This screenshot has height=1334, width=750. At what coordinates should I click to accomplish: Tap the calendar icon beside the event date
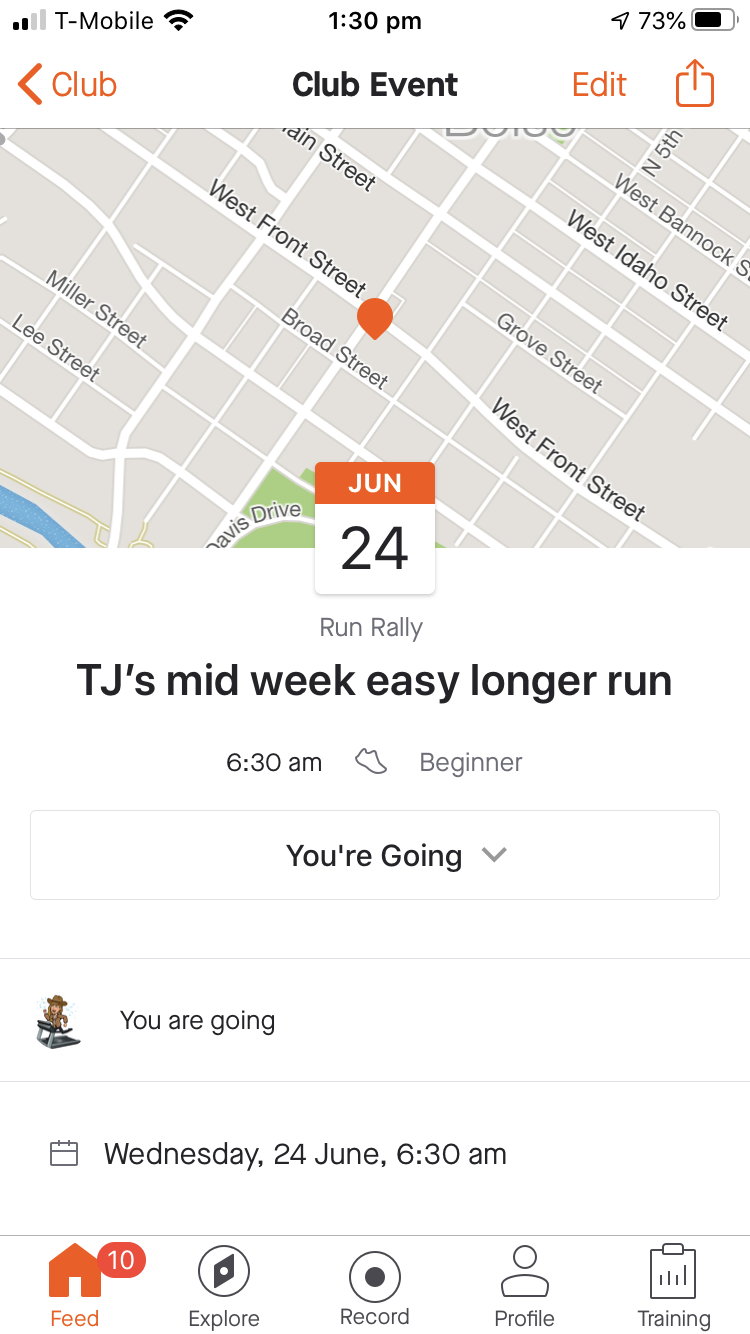[x=64, y=1153]
